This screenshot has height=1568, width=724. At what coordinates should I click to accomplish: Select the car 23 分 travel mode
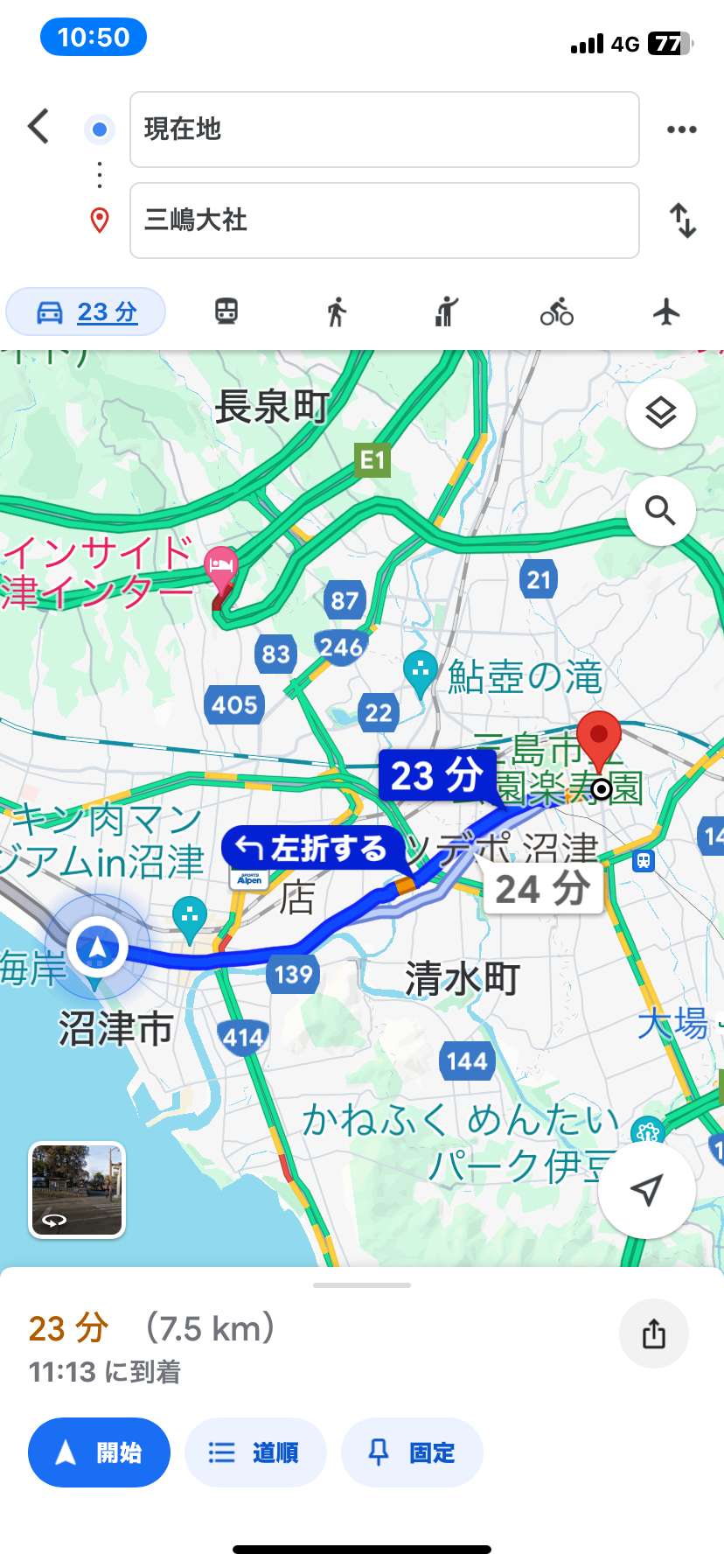click(86, 311)
